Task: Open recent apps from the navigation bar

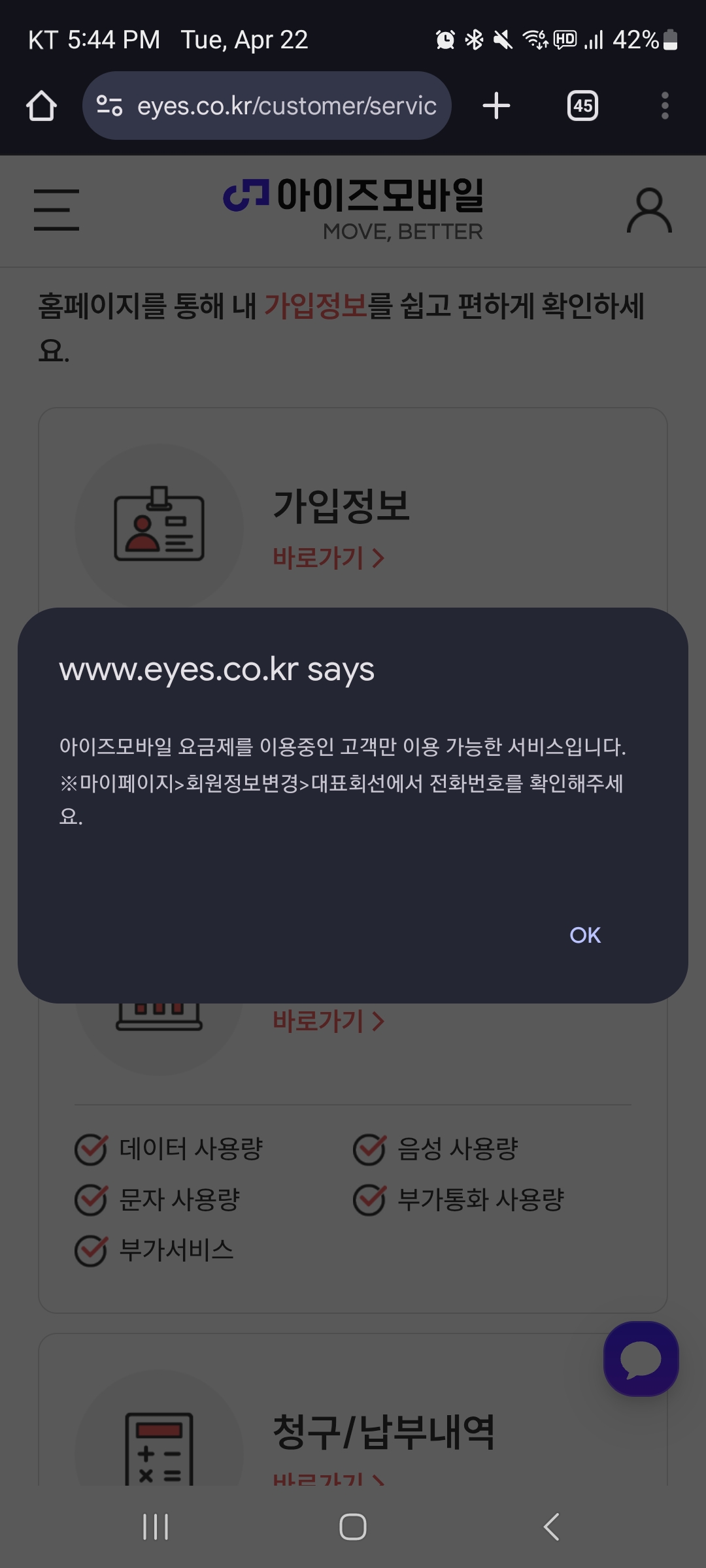Action: 156,1527
